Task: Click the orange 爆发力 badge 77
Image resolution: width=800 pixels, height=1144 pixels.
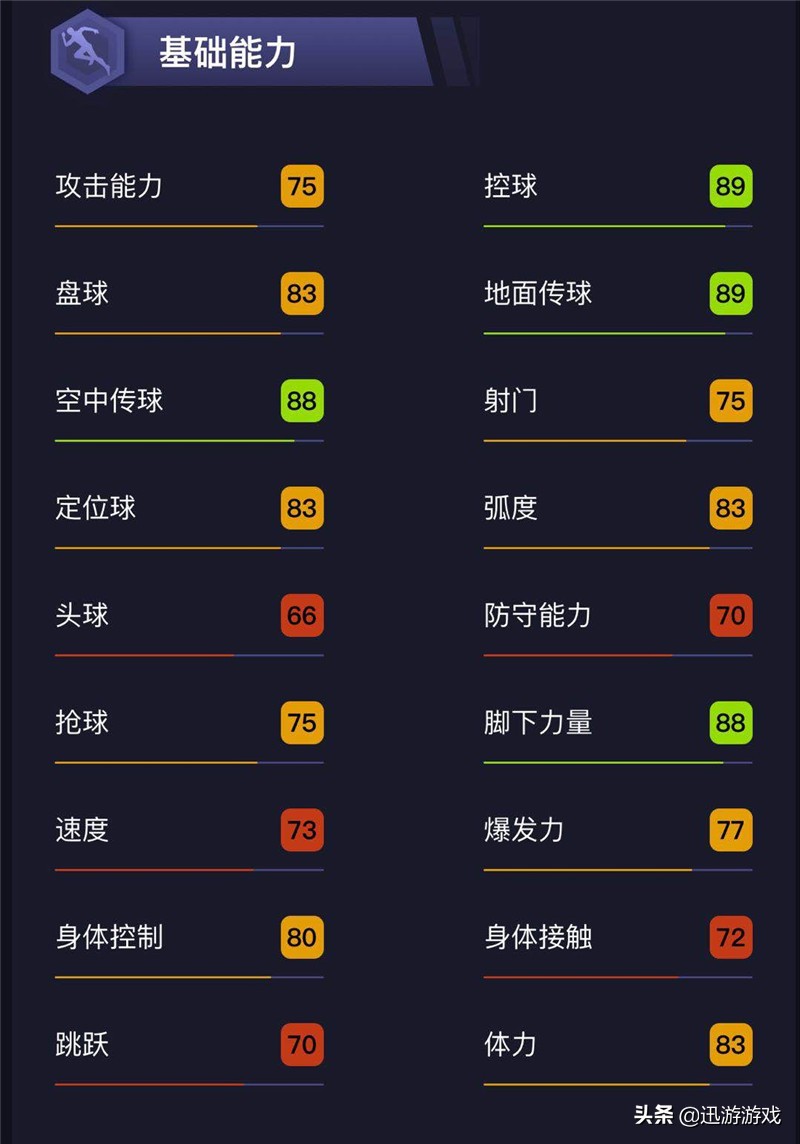Action: pyautogui.click(x=731, y=830)
